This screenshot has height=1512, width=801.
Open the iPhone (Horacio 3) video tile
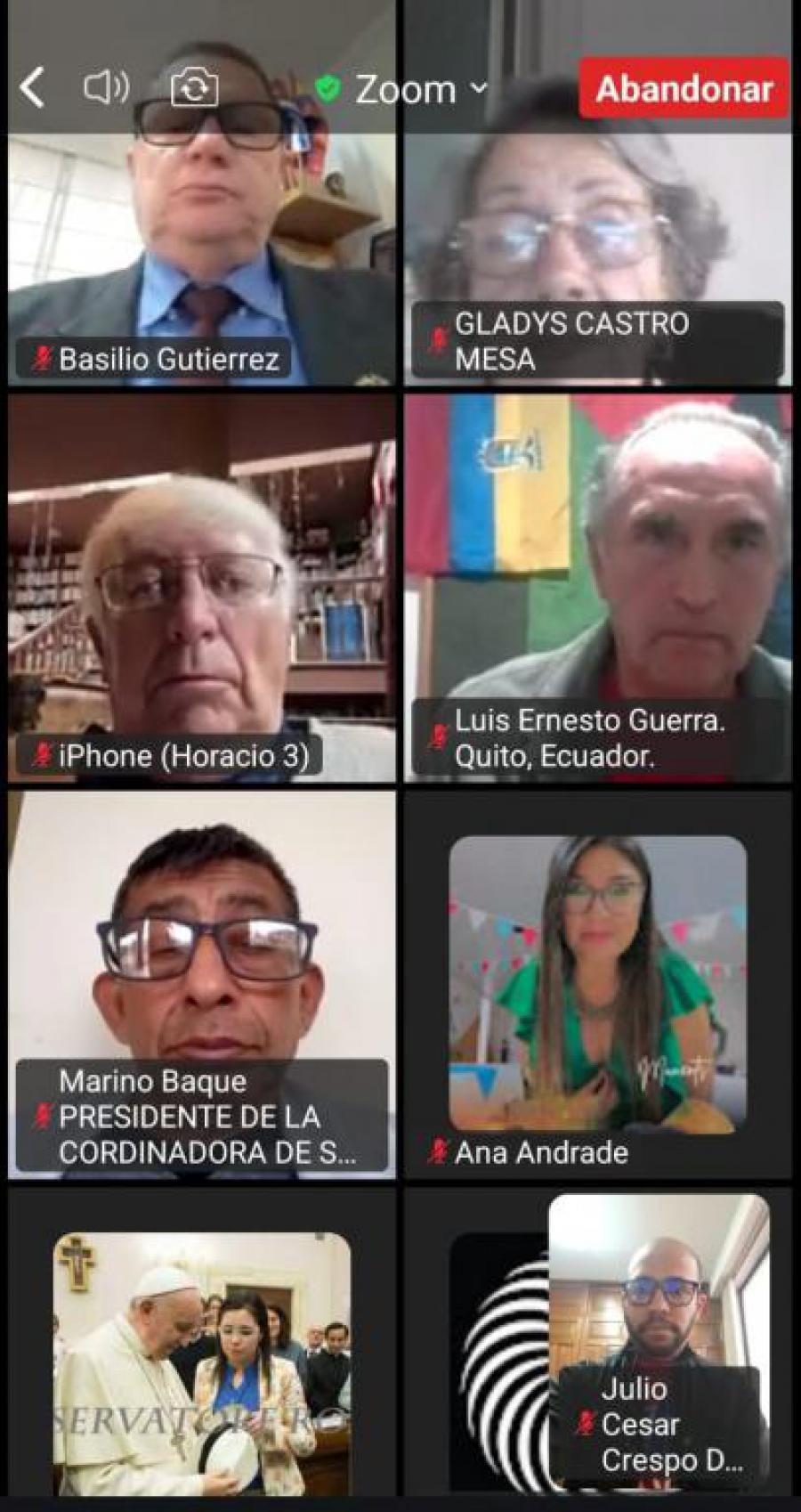pos(202,588)
